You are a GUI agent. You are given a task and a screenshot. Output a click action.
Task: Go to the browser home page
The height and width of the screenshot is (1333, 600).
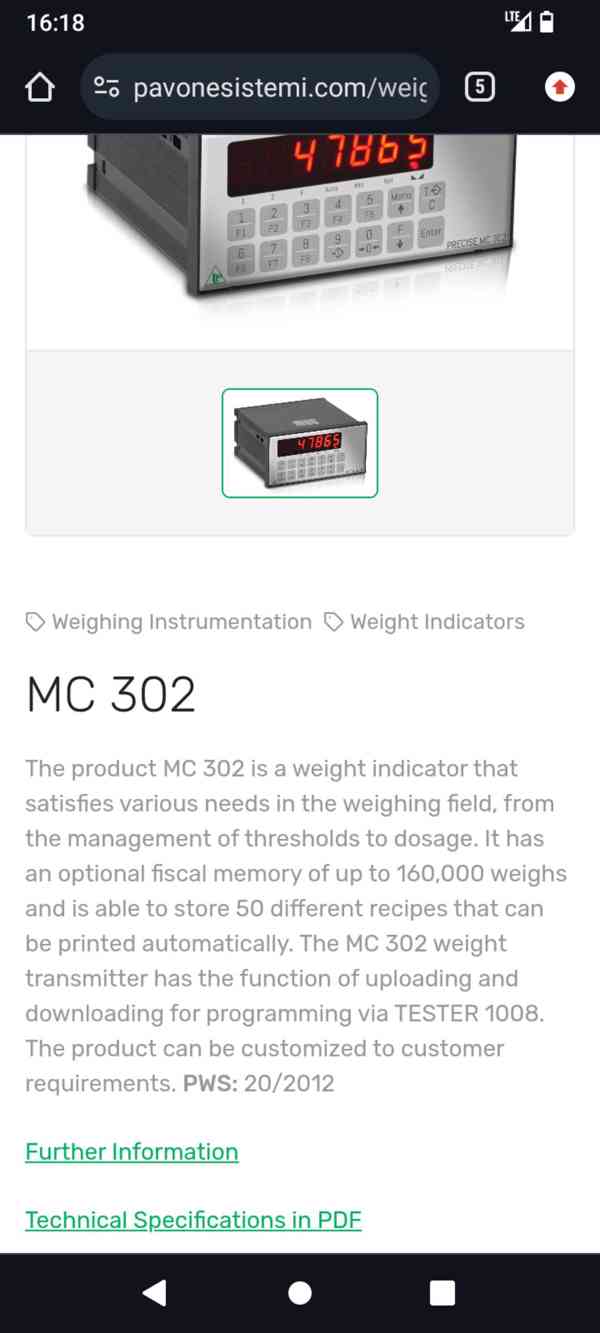(x=39, y=88)
